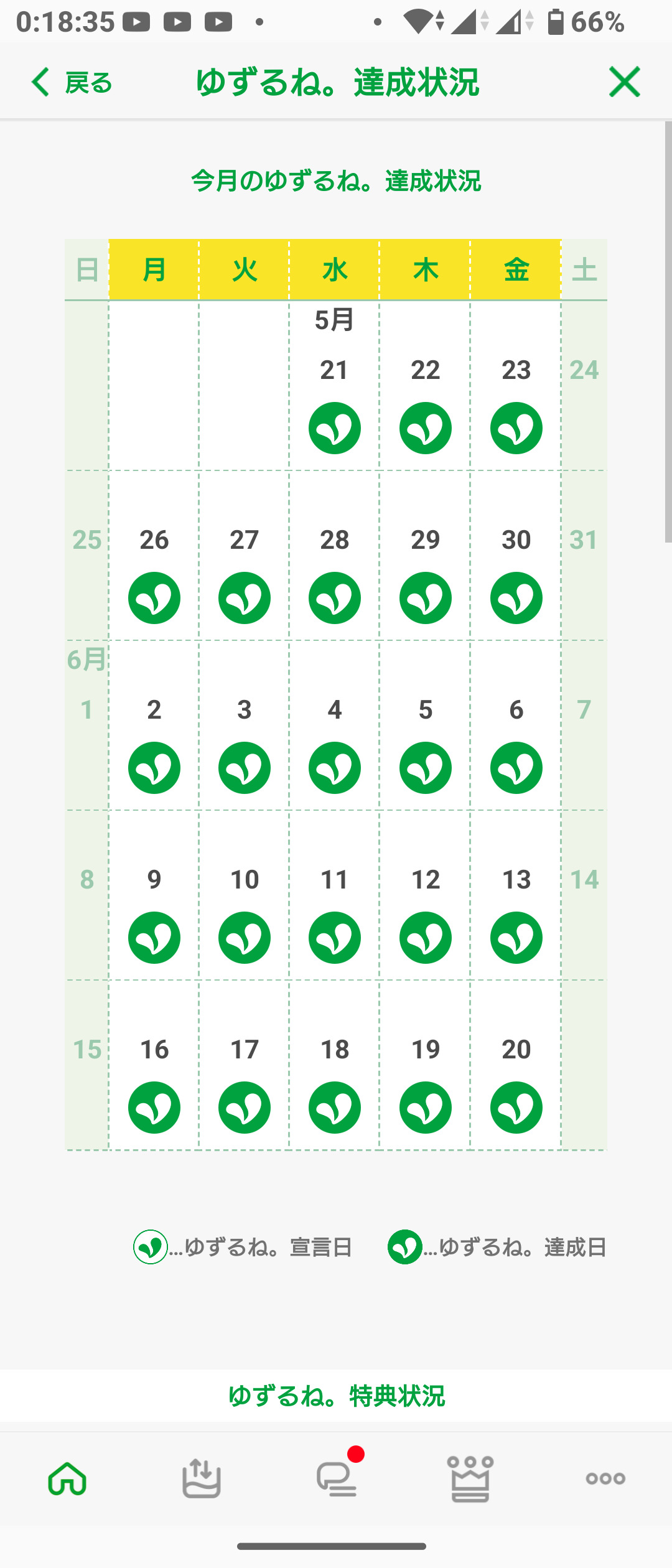The height and width of the screenshot is (1568, 672).
Task: Open the upload tray tab
Action: pos(202,1478)
